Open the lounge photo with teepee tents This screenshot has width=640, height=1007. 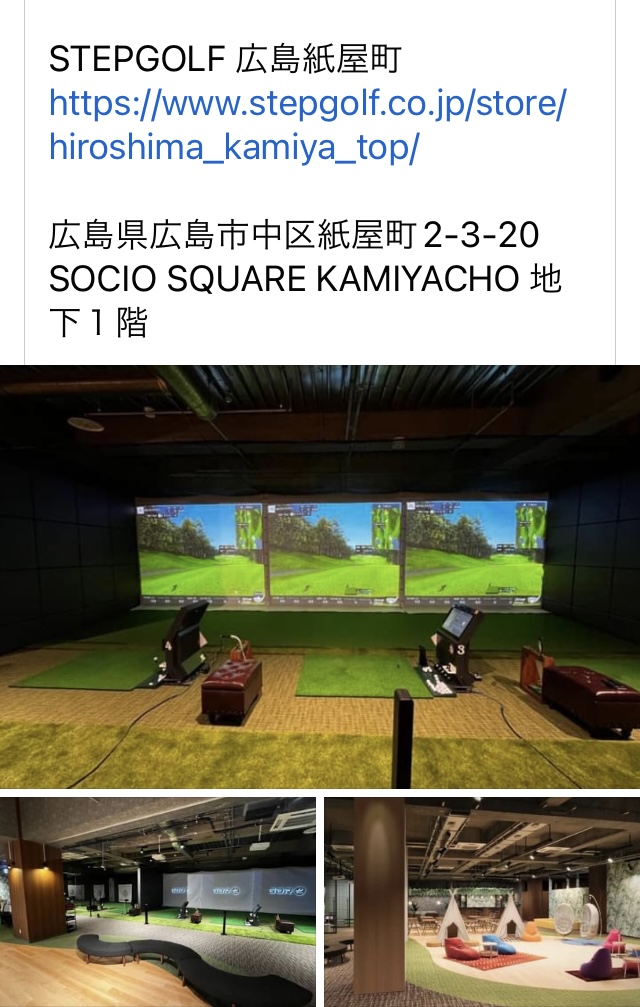[x=481, y=900]
